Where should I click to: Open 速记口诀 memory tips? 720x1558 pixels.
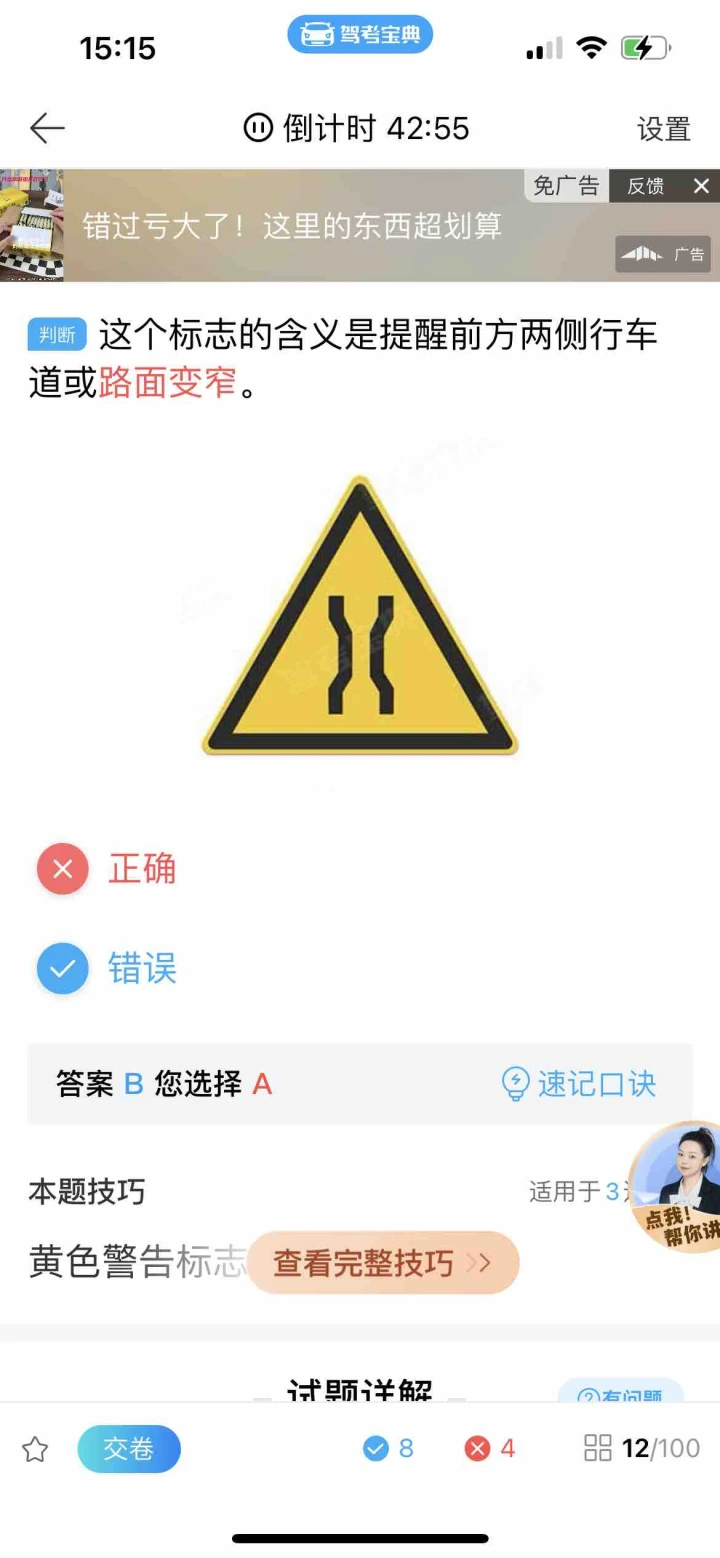(x=580, y=1084)
